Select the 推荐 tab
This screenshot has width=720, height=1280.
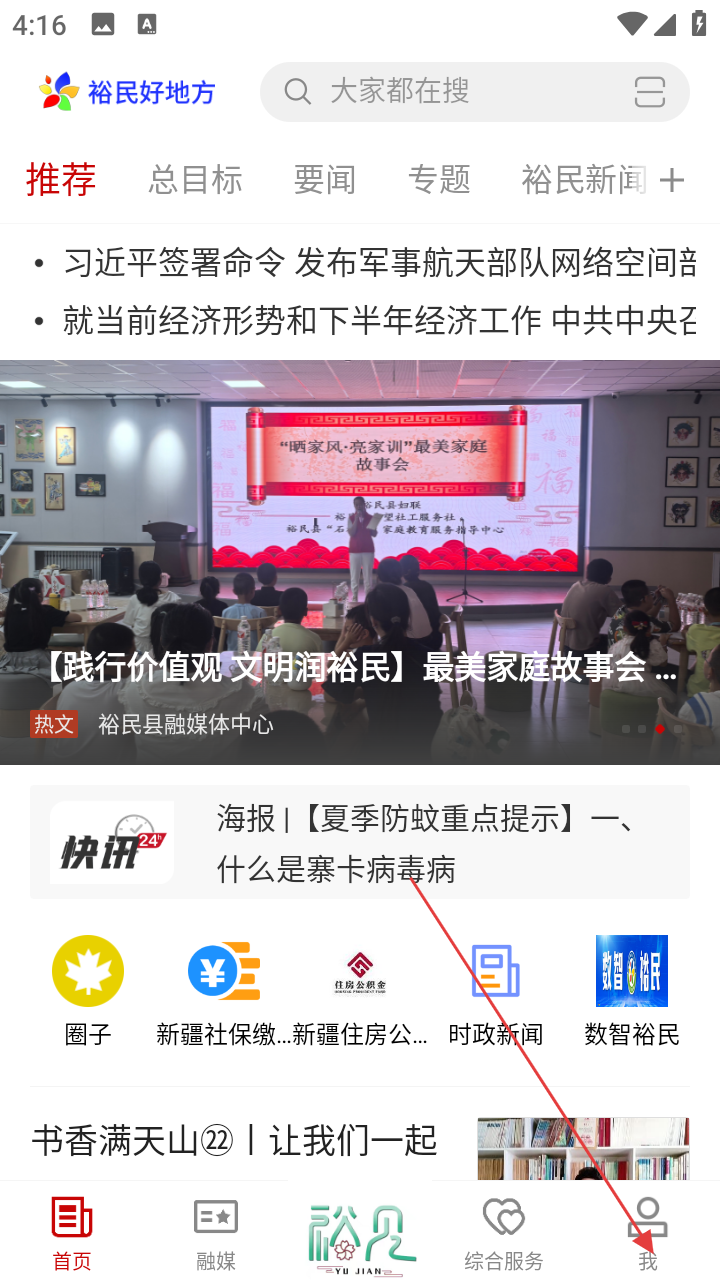[x=61, y=180]
